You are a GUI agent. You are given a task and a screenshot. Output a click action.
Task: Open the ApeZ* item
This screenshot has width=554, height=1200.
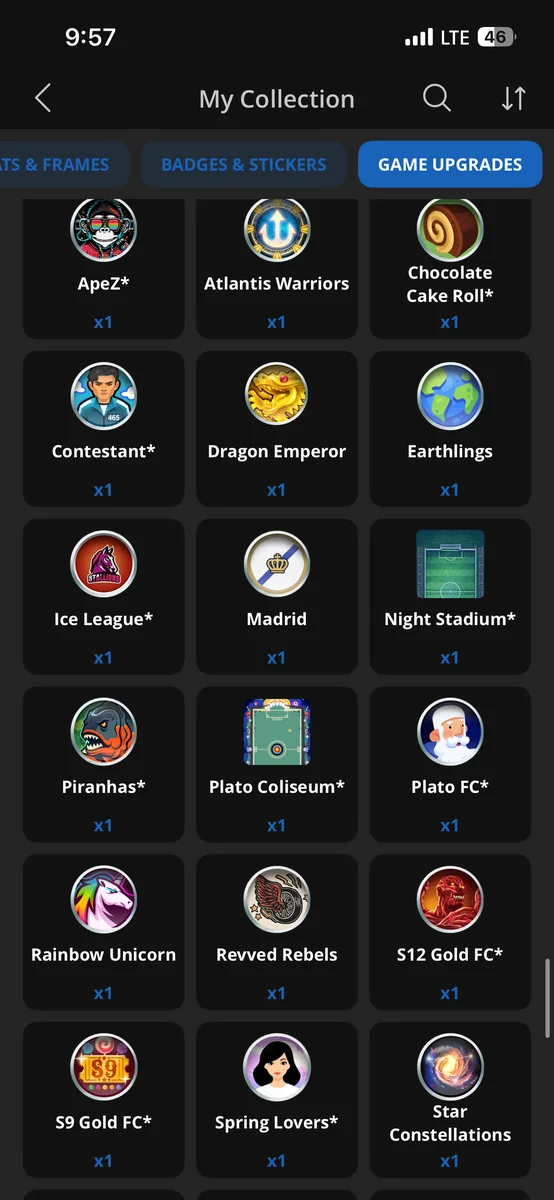tap(104, 268)
